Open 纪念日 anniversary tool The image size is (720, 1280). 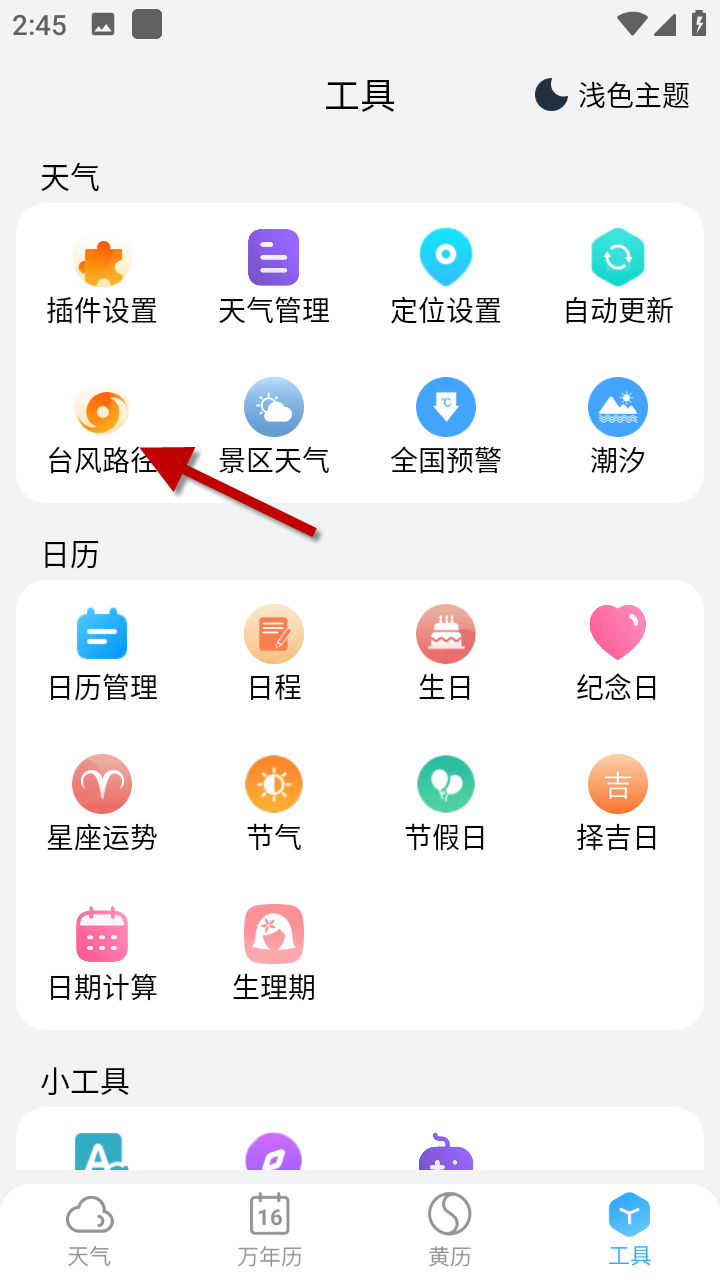pyautogui.click(x=618, y=654)
